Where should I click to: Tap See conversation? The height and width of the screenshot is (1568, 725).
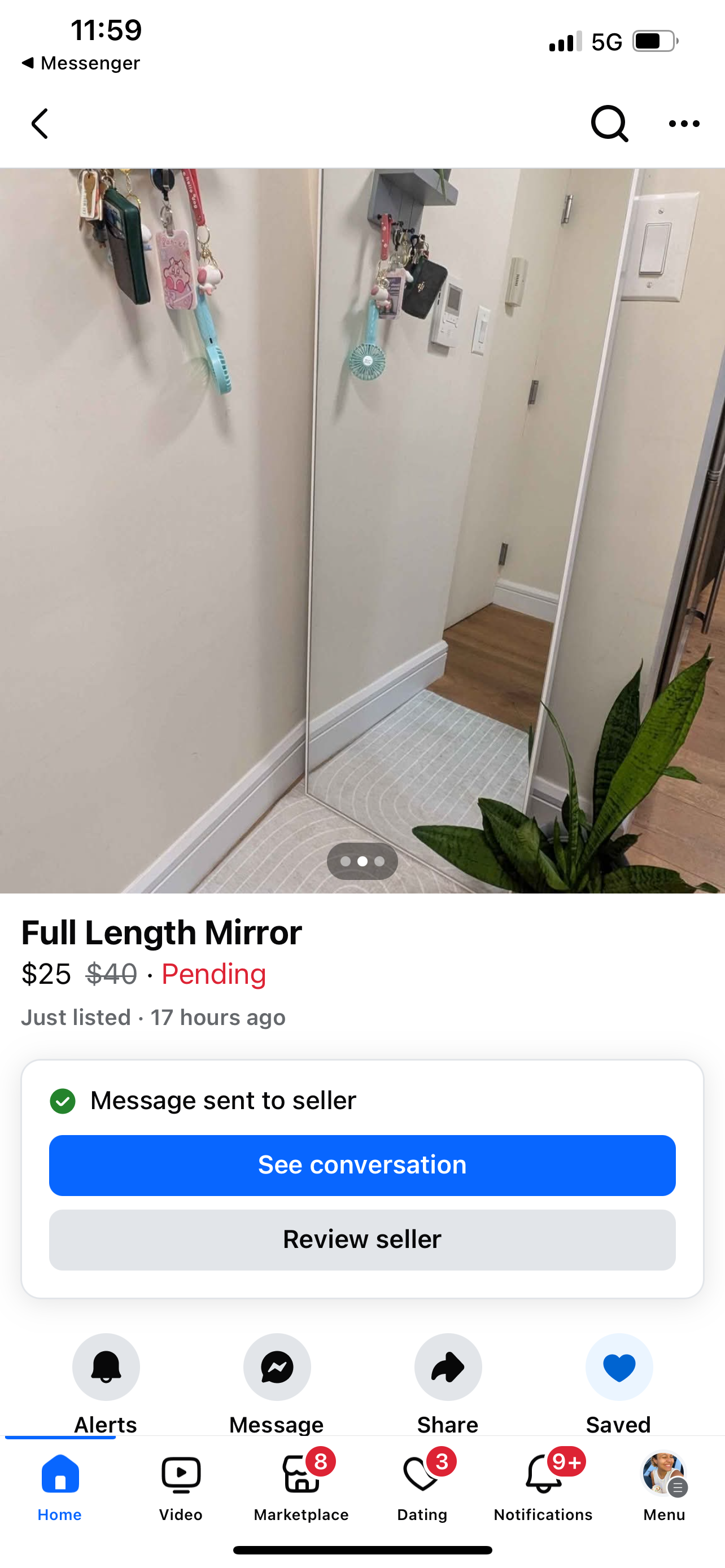point(362,1165)
